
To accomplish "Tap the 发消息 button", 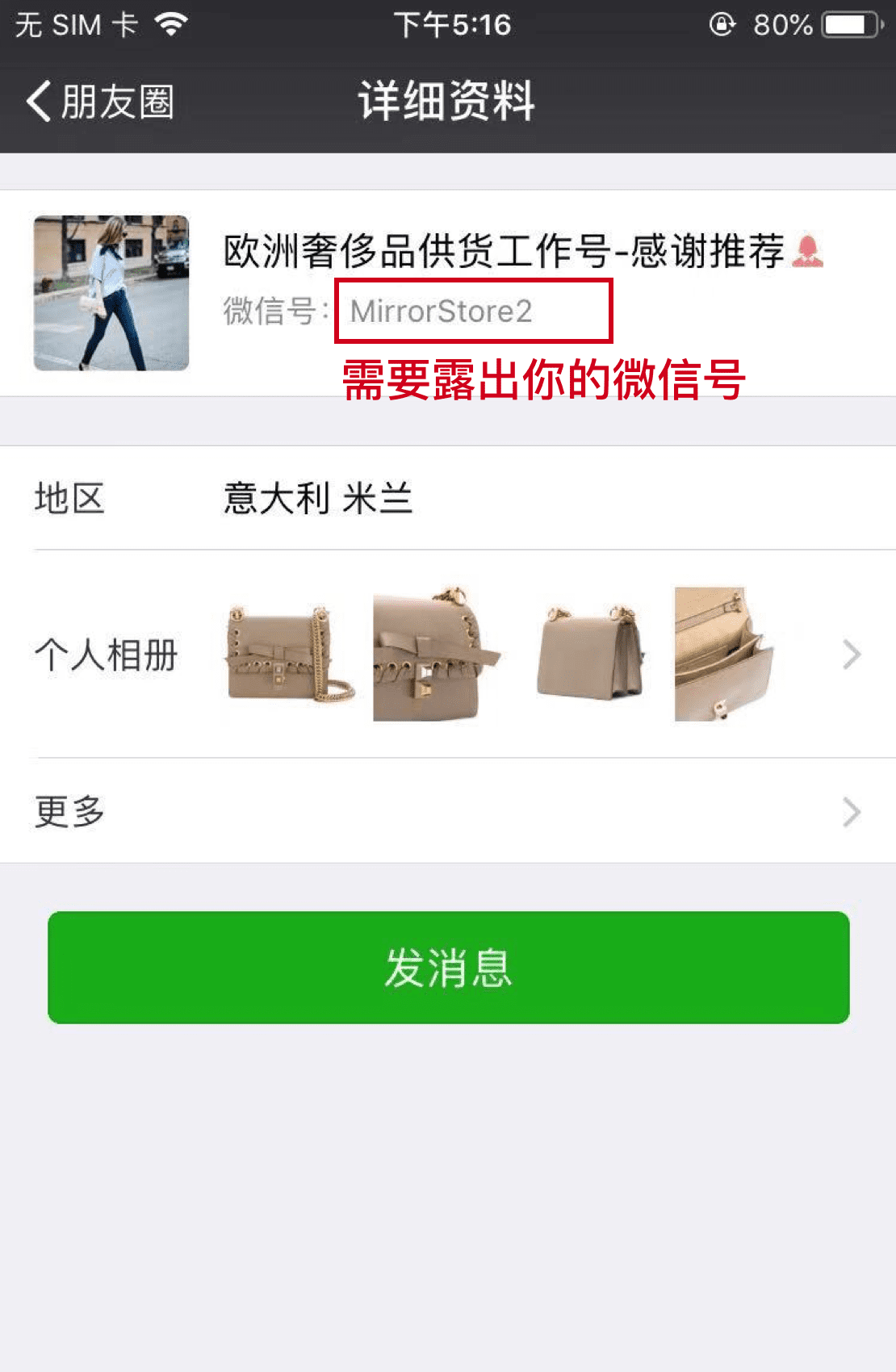I will [448, 968].
